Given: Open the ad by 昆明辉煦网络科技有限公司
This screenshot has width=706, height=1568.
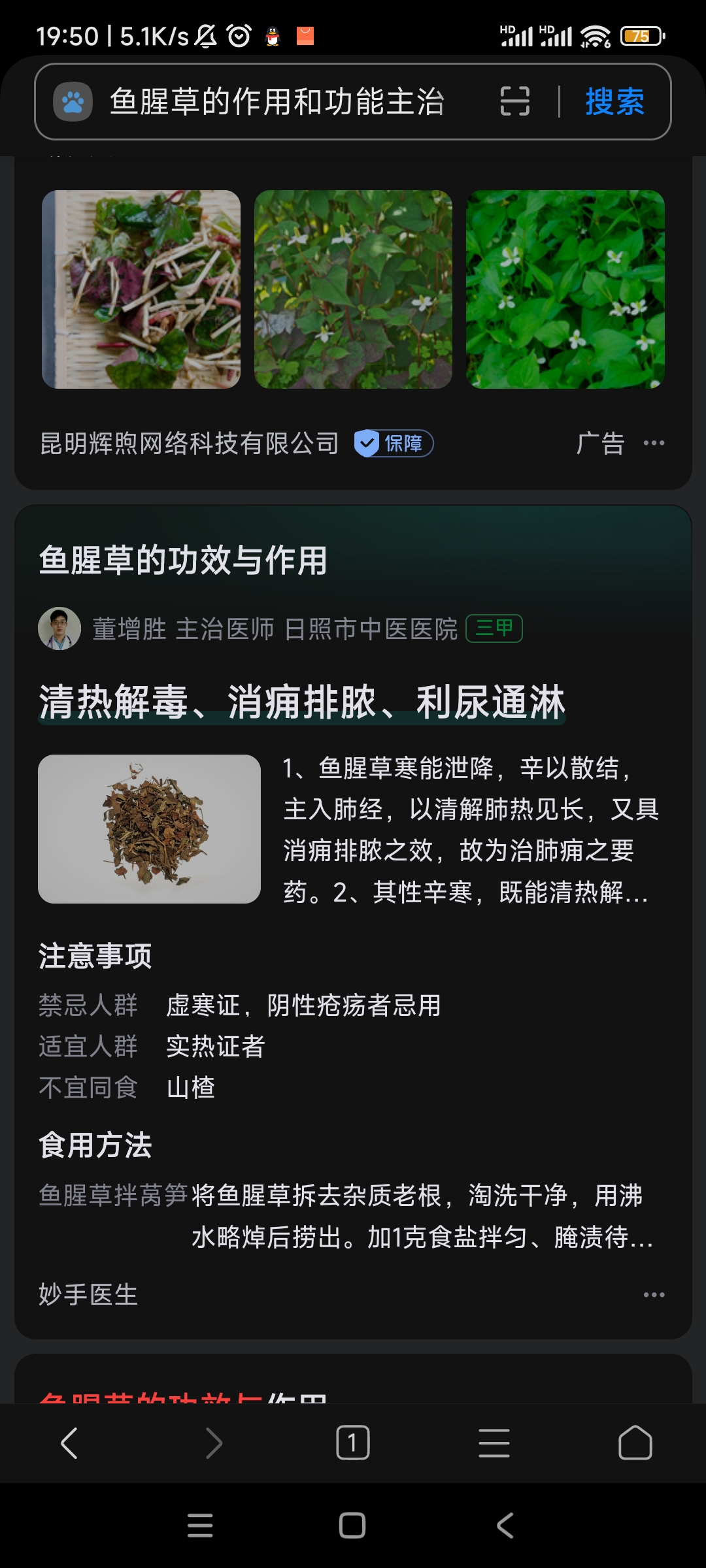Looking at the screenshot, I should coord(190,444).
